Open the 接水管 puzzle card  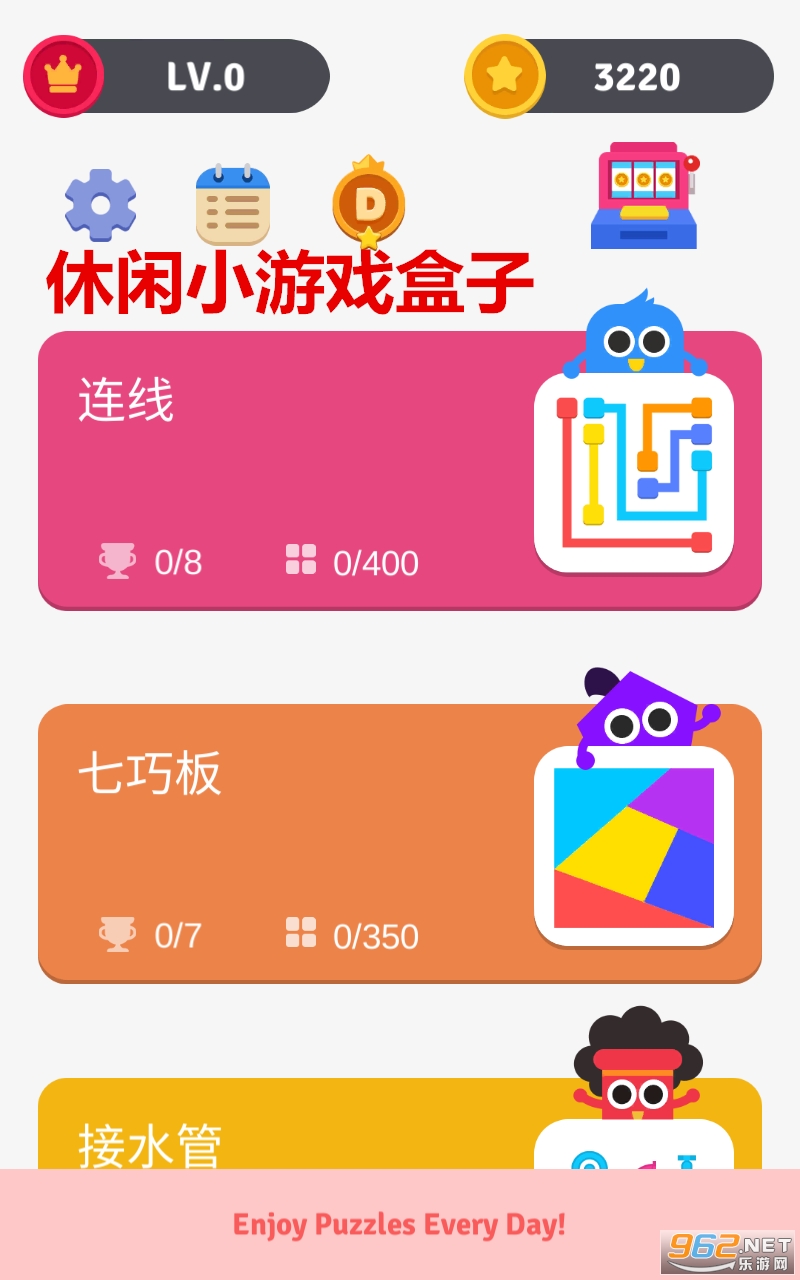pyautogui.click(x=400, y=1123)
